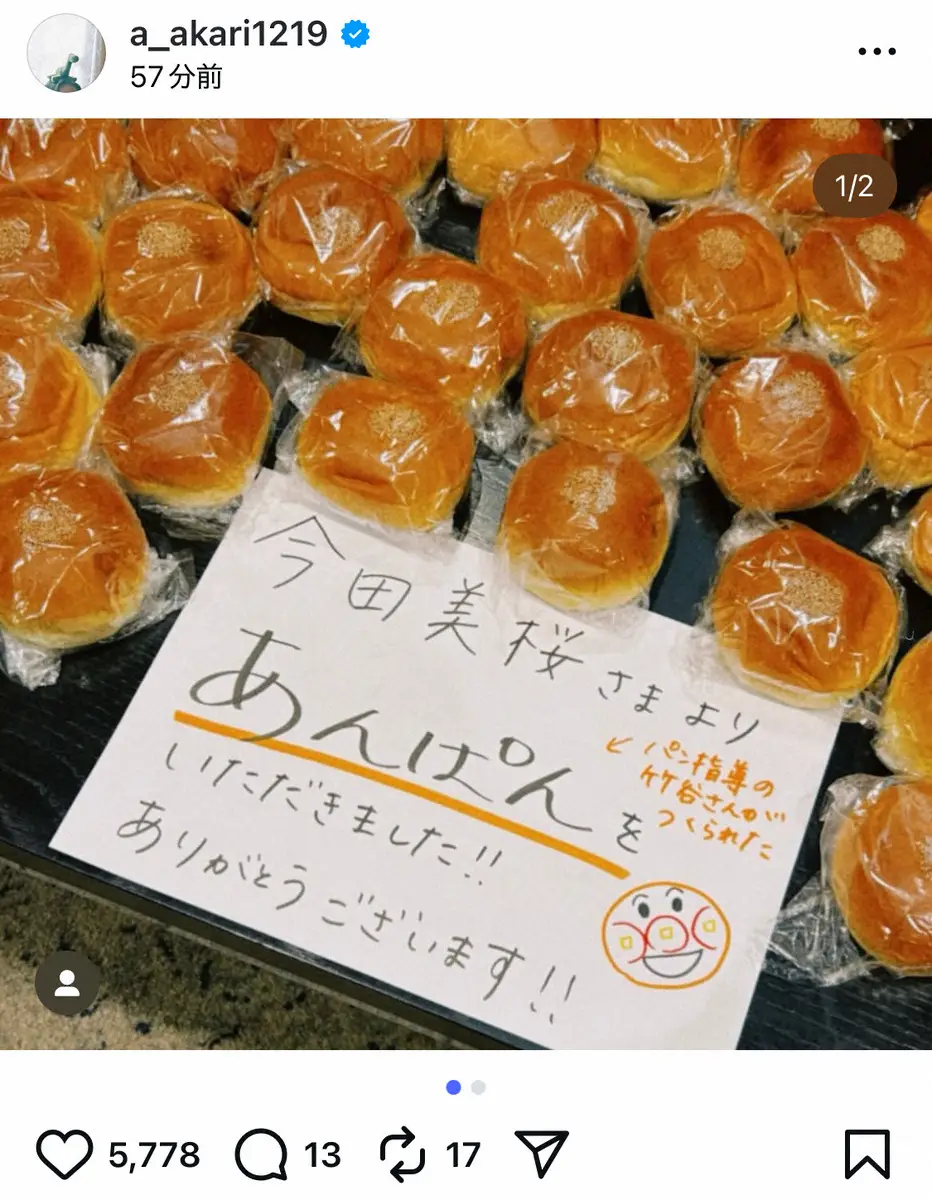Open a_akari1219's profile picture
The height and width of the screenshot is (1200, 932).
tap(66, 54)
